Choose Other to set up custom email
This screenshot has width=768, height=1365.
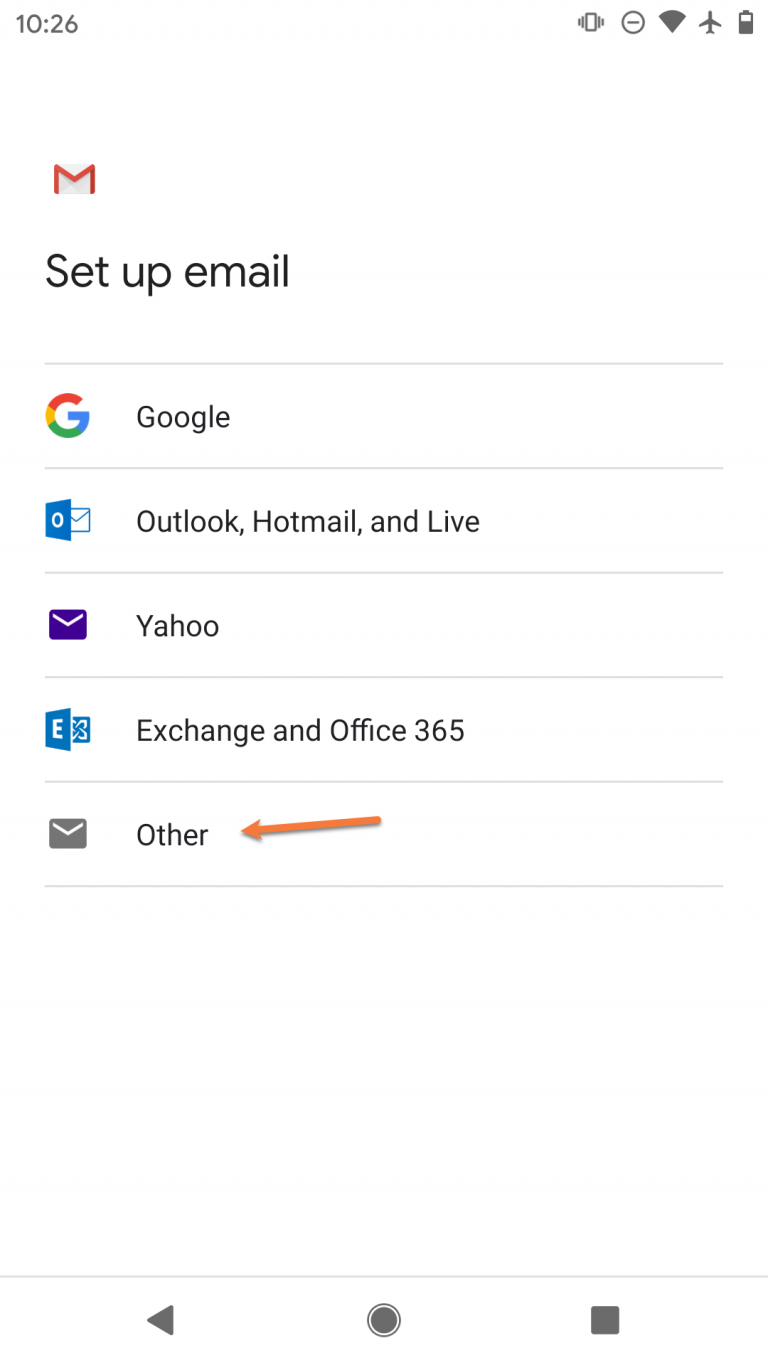pos(171,833)
